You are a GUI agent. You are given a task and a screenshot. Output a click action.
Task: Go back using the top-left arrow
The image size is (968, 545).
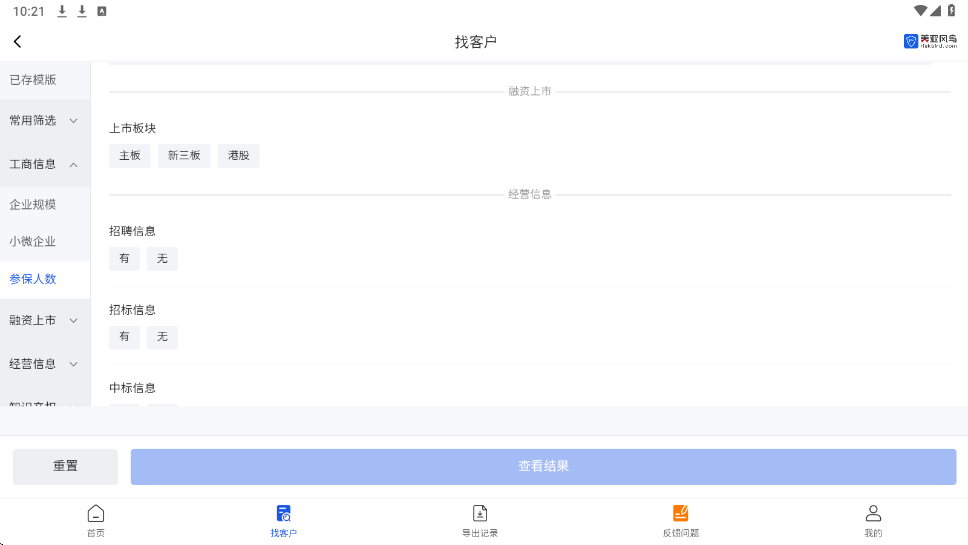(x=17, y=41)
